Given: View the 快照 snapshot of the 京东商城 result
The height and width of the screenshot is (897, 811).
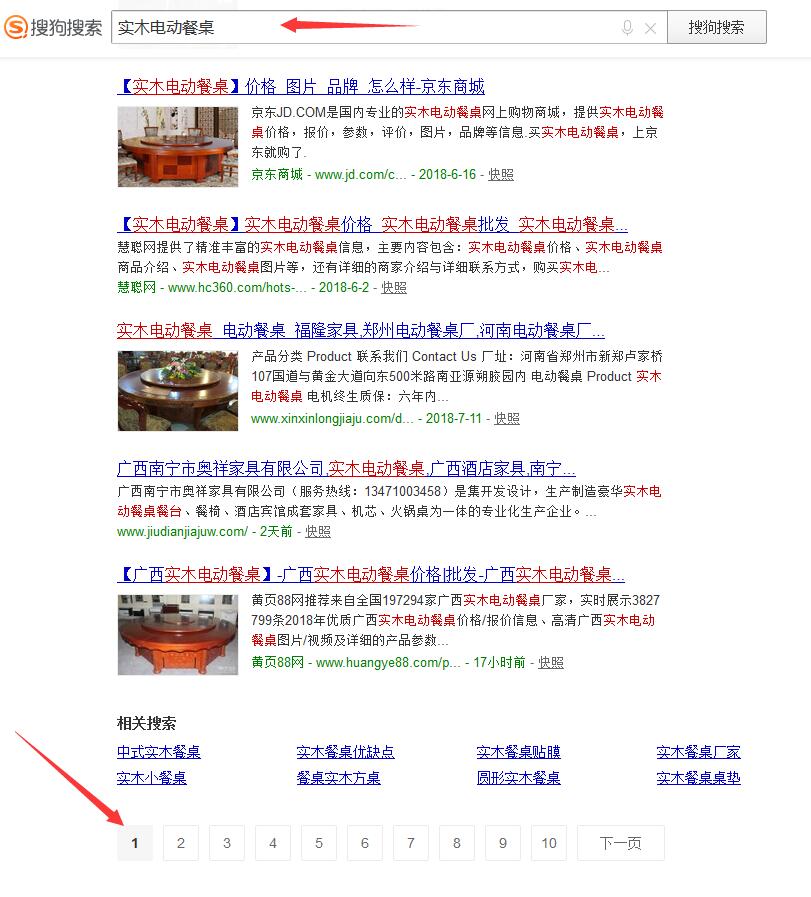Looking at the screenshot, I should point(501,174).
